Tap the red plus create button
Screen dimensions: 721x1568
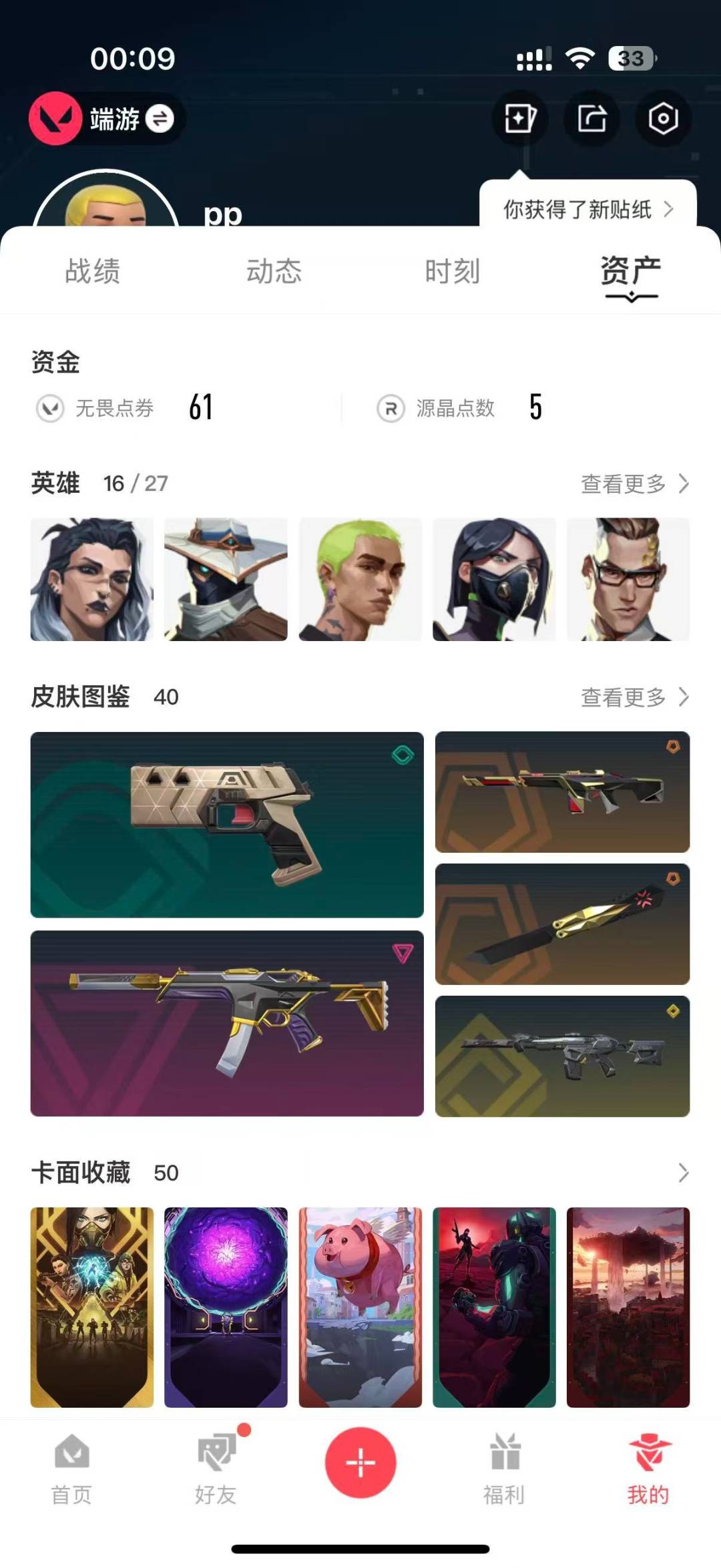(360, 1462)
